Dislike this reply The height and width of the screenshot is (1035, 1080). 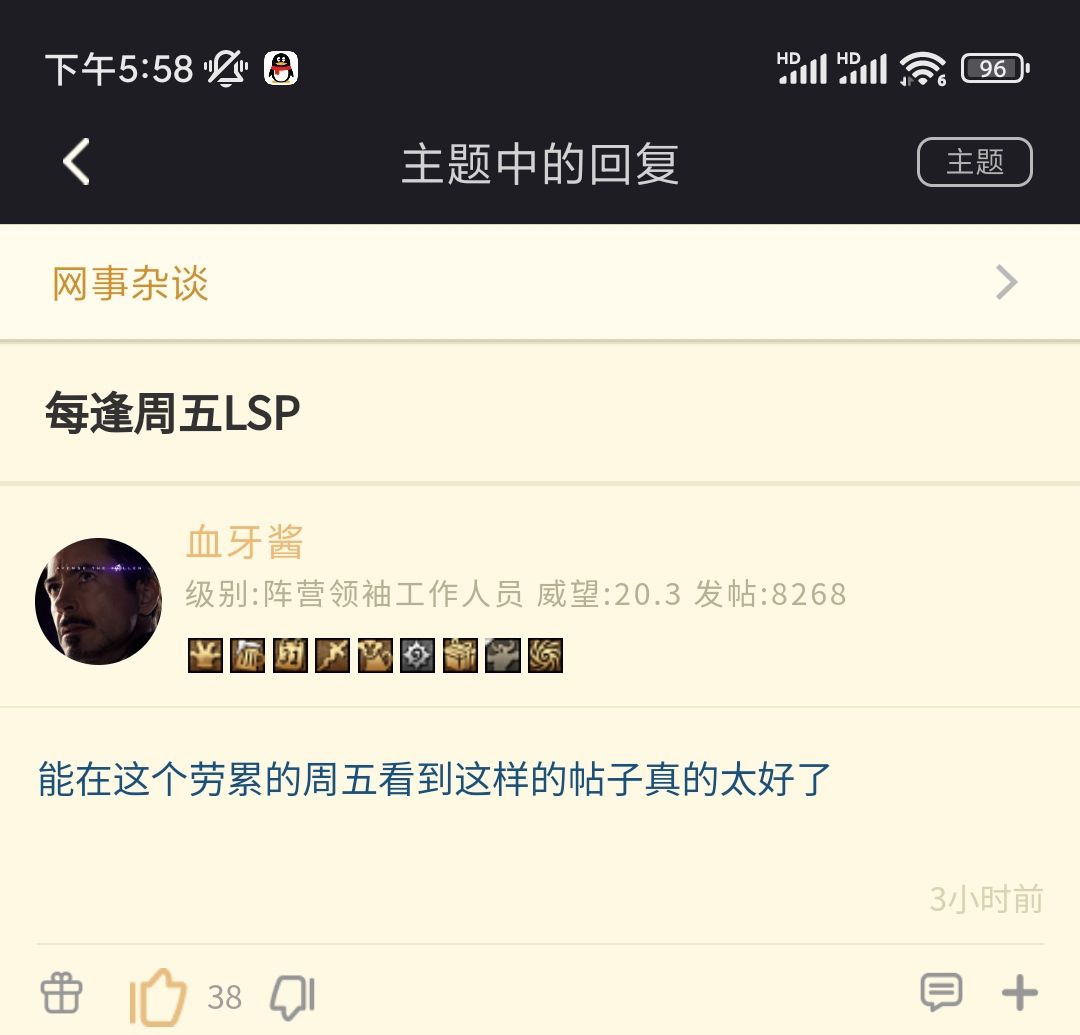click(293, 996)
